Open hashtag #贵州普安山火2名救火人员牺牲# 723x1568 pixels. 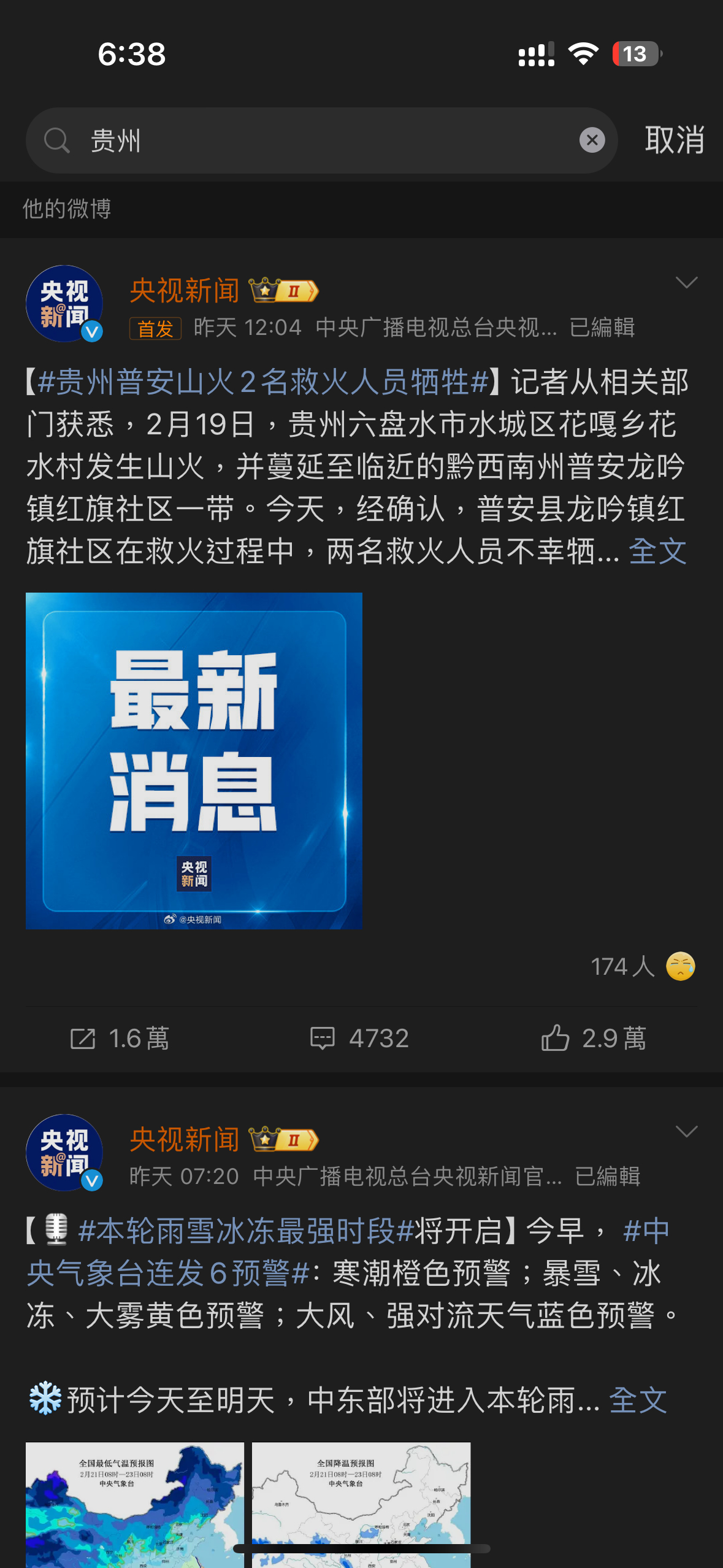click(x=263, y=382)
